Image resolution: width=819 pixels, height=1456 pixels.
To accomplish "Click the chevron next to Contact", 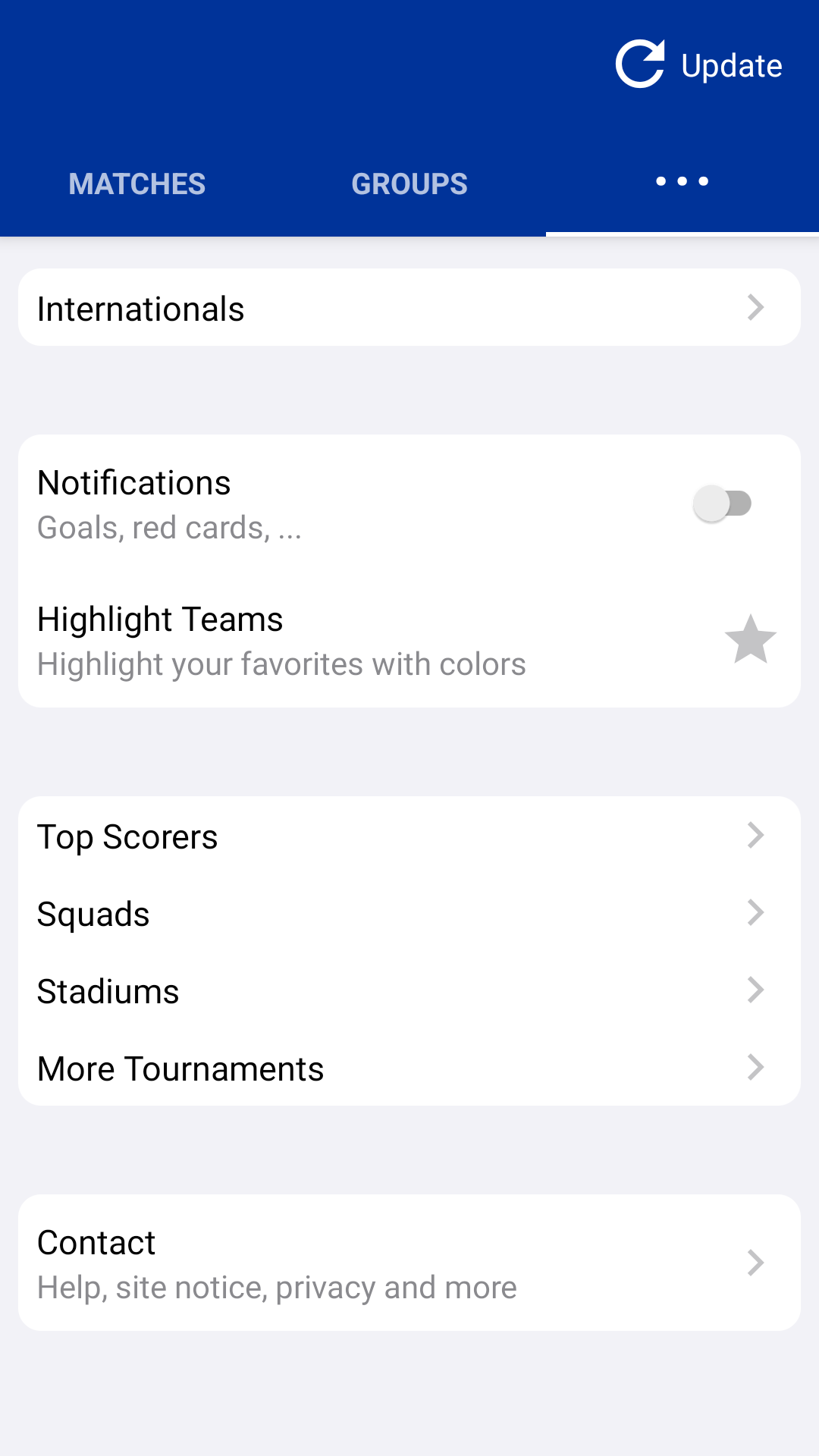I will 755,1263.
